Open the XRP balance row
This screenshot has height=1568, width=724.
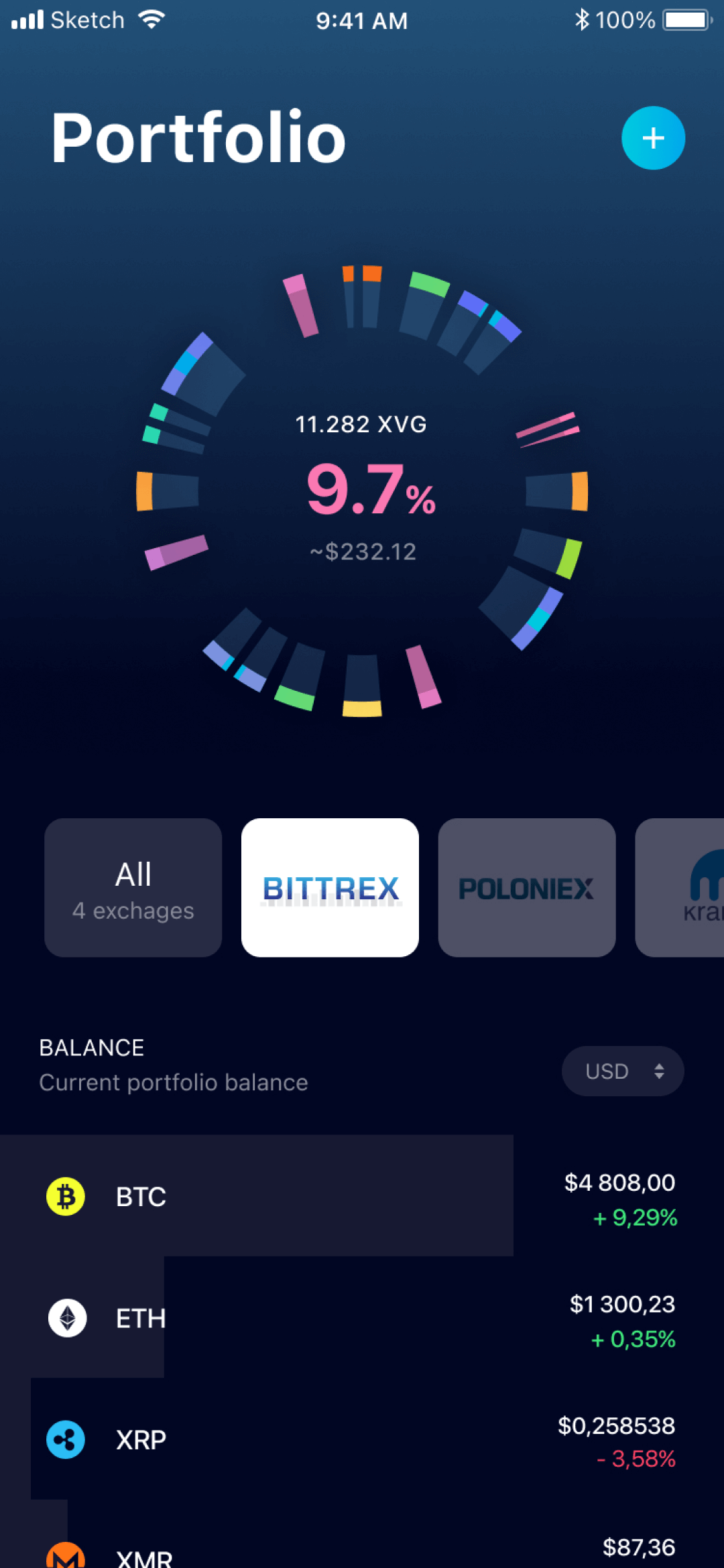click(362, 1439)
